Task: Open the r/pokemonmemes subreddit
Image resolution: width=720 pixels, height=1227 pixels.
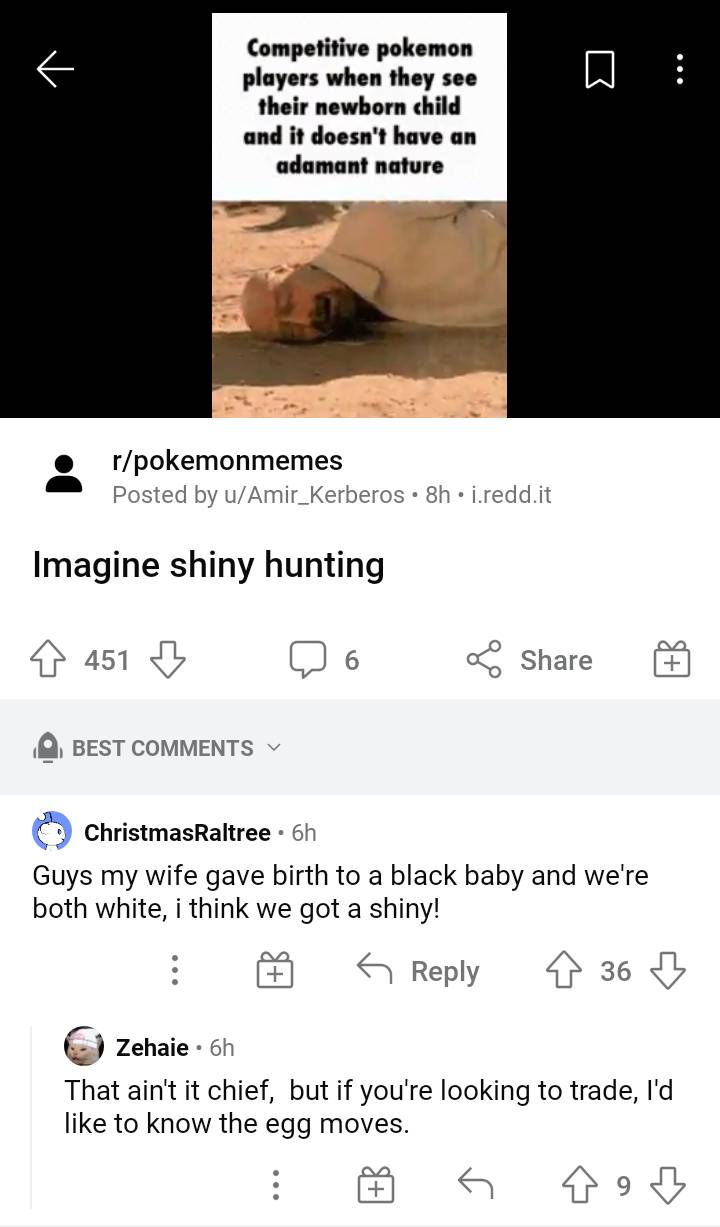Action: click(227, 460)
